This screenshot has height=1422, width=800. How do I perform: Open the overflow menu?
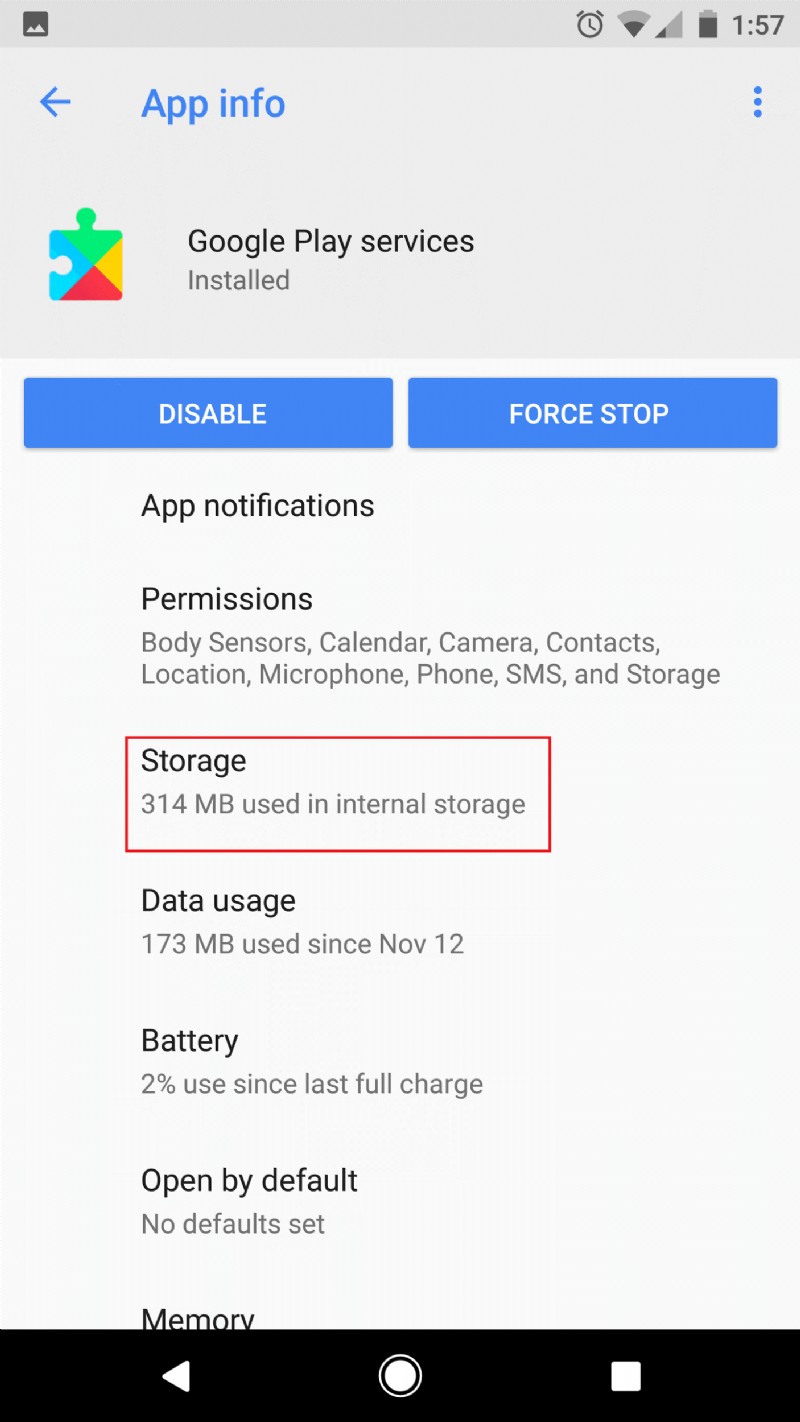pos(758,101)
